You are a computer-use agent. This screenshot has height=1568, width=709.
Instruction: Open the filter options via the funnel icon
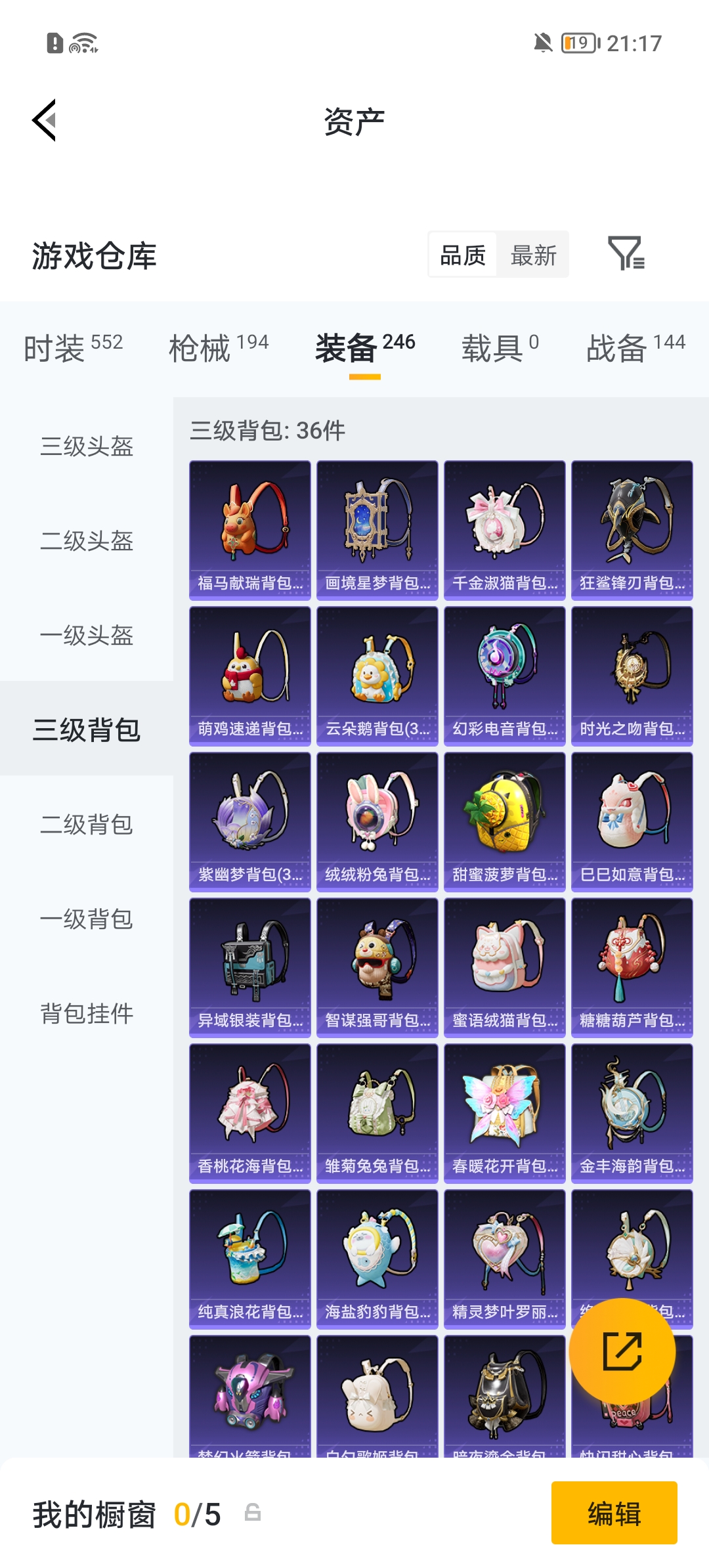coord(627,255)
